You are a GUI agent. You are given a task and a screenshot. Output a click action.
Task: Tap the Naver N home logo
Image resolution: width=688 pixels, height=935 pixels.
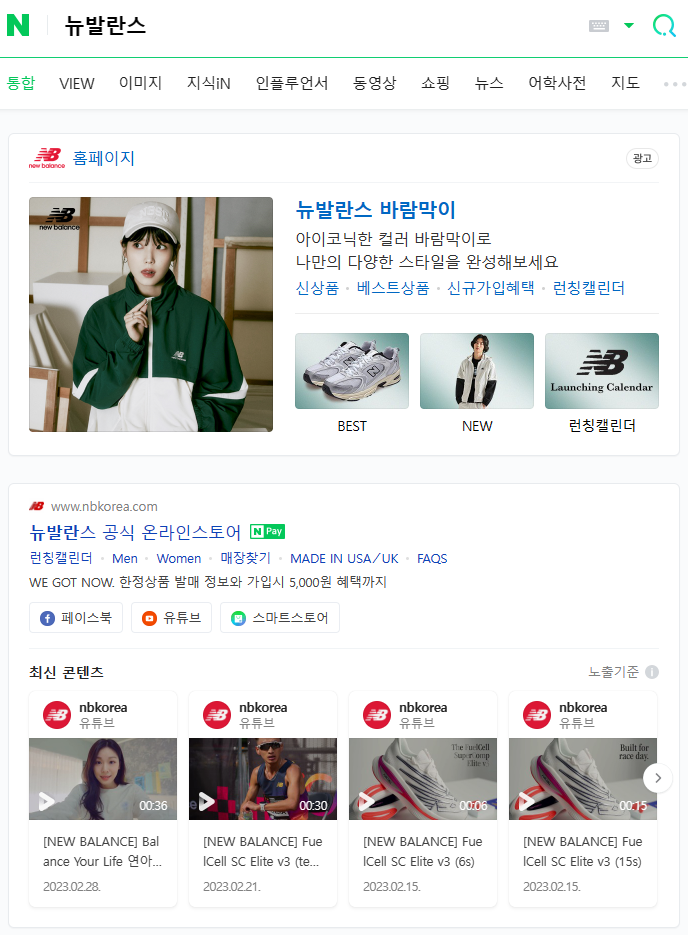(18, 26)
